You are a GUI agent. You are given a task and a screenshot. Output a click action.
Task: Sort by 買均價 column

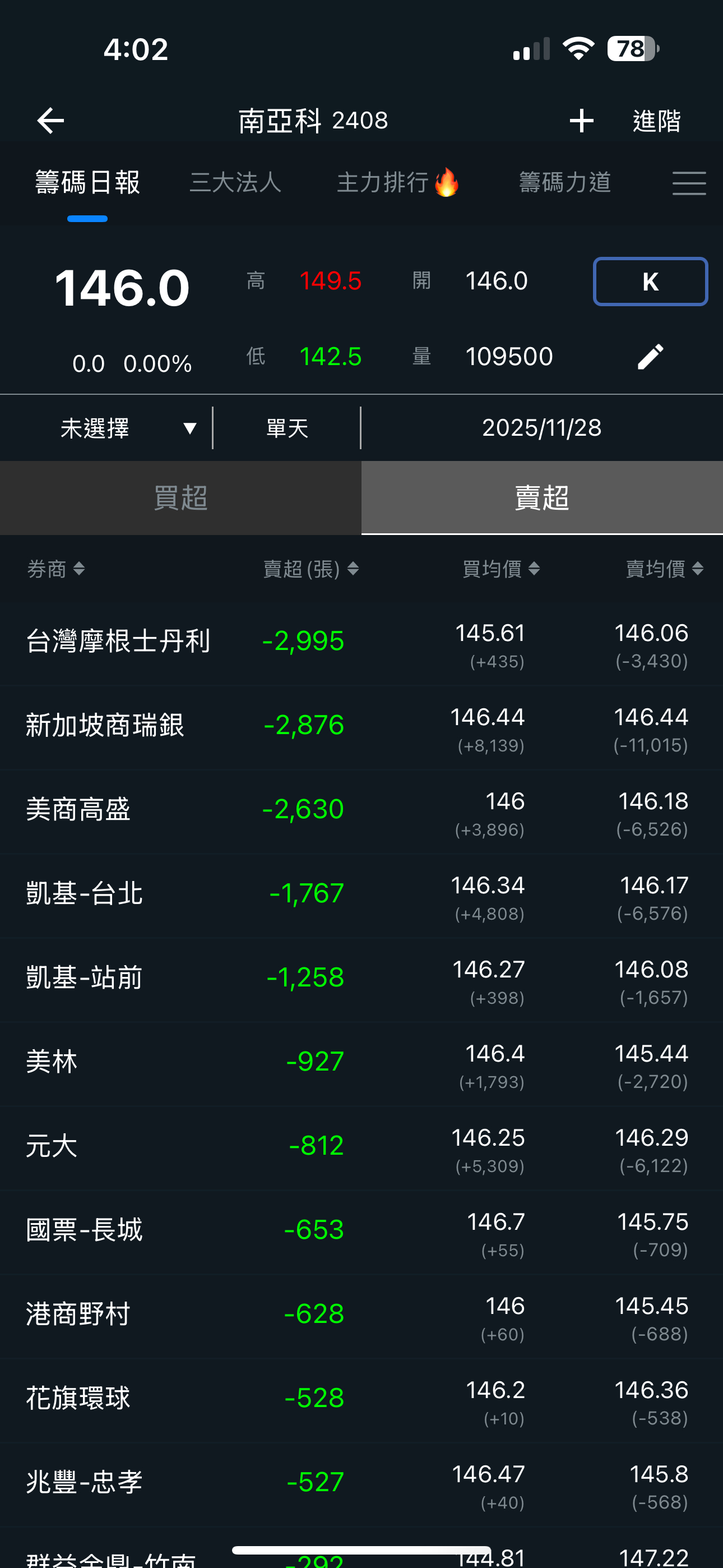coord(501,569)
